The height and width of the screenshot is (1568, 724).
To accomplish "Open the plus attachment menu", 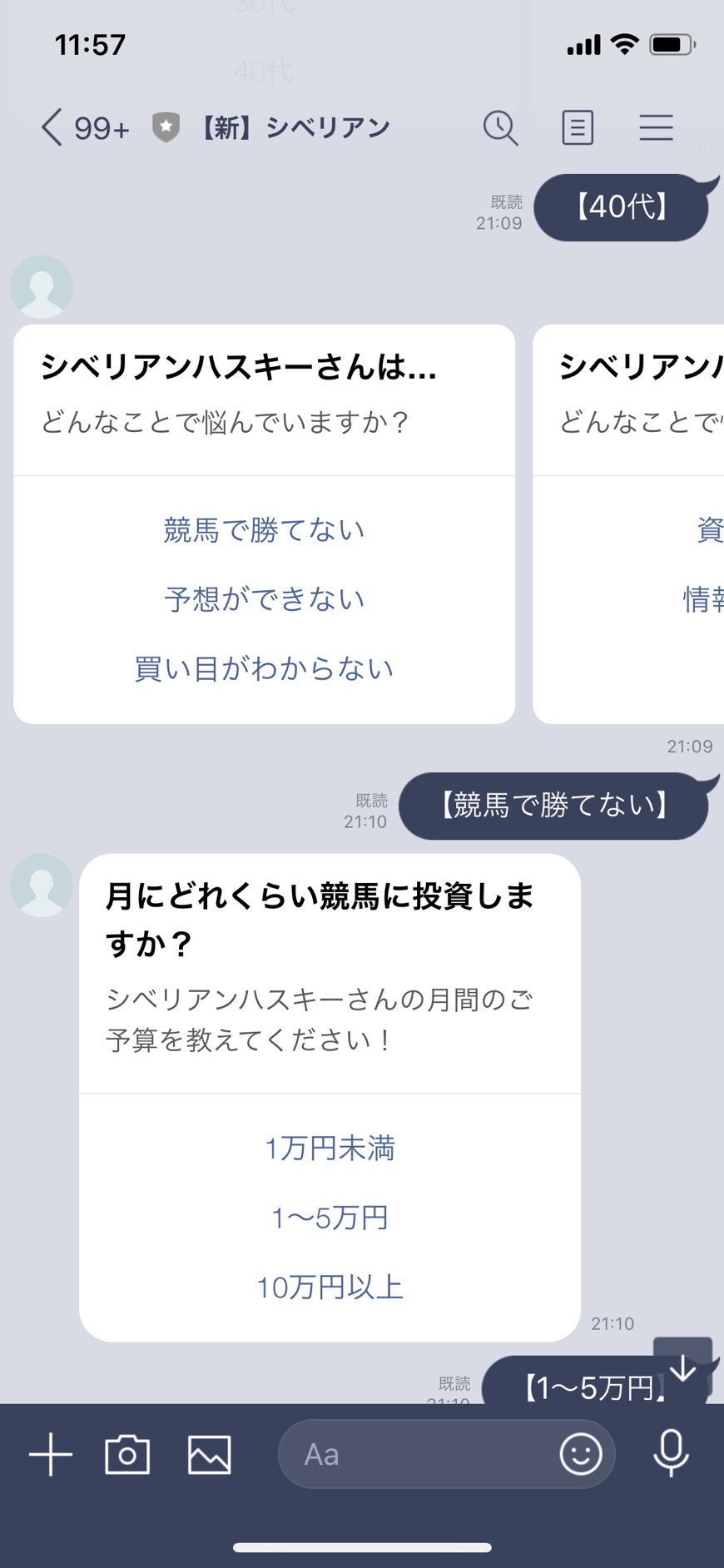I will (x=51, y=1455).
